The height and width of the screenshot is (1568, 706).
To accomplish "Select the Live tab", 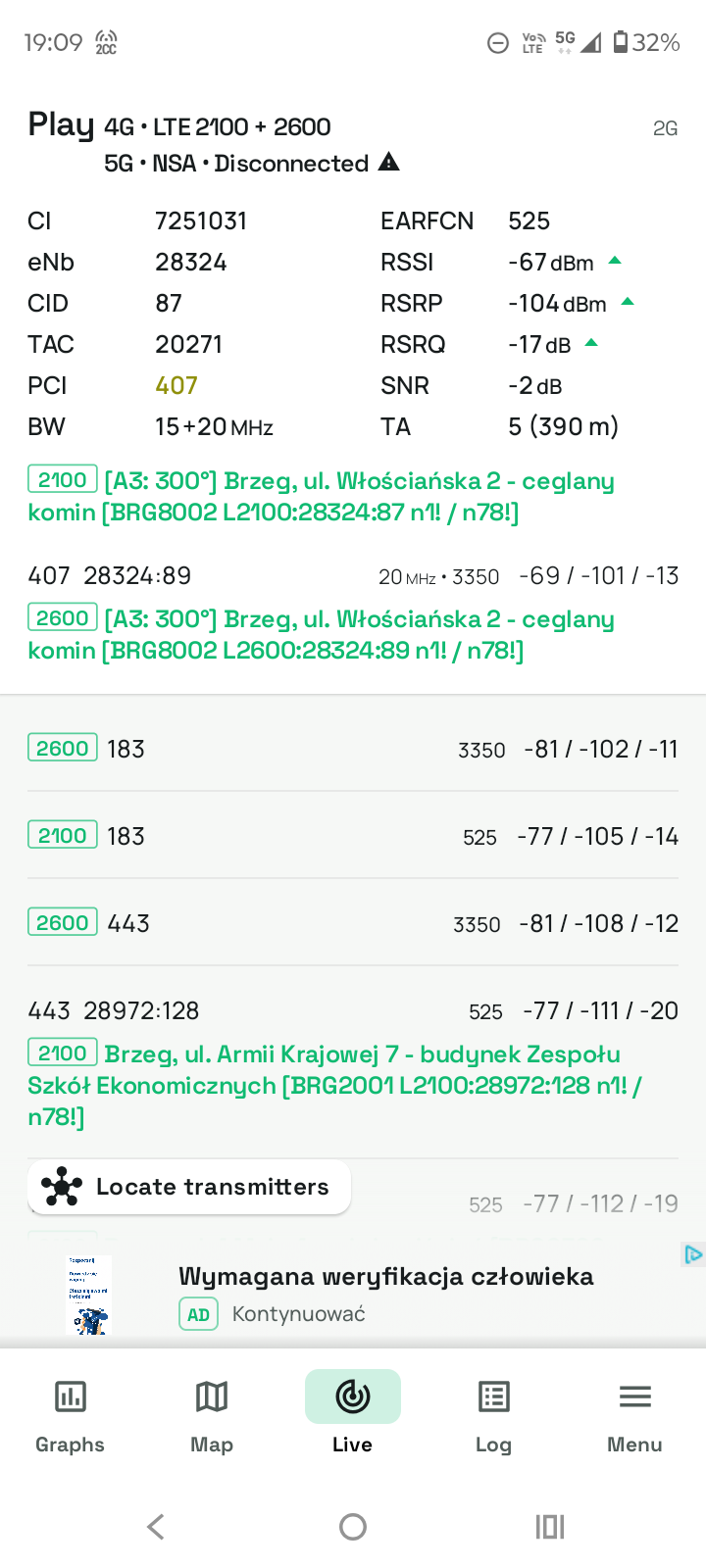I will pos(353,1415).
